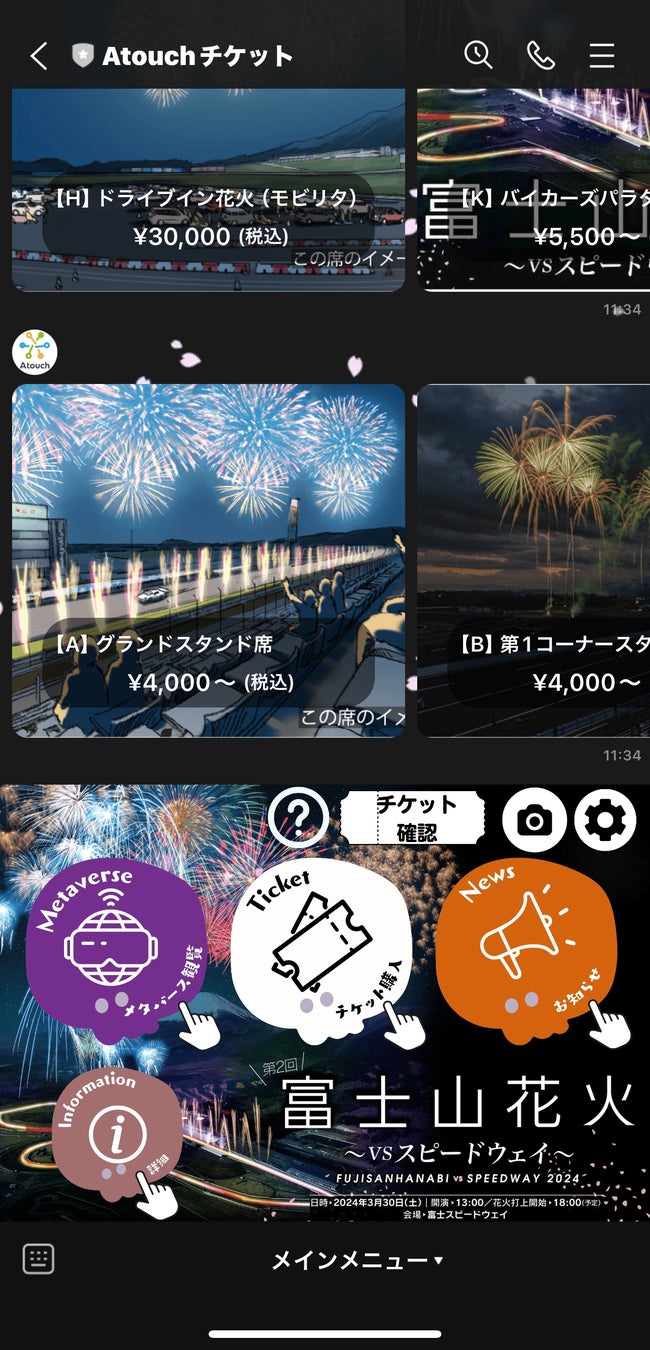This screenshot has height=1350, width=650.
Task: Open the camera from the rich menu
Action: (x=534, y=820)
